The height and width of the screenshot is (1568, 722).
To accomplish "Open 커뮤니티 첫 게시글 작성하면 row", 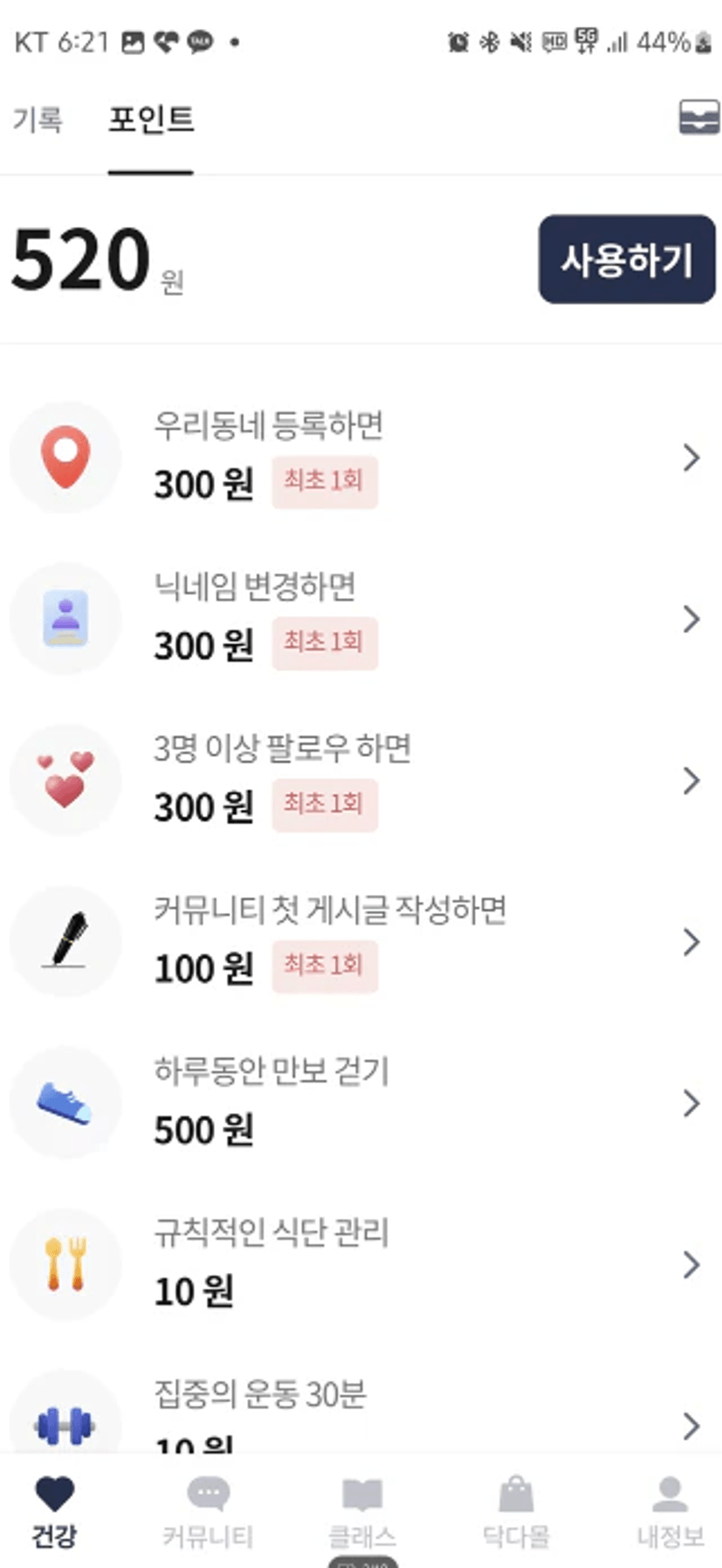I will (x=361, y=941).
